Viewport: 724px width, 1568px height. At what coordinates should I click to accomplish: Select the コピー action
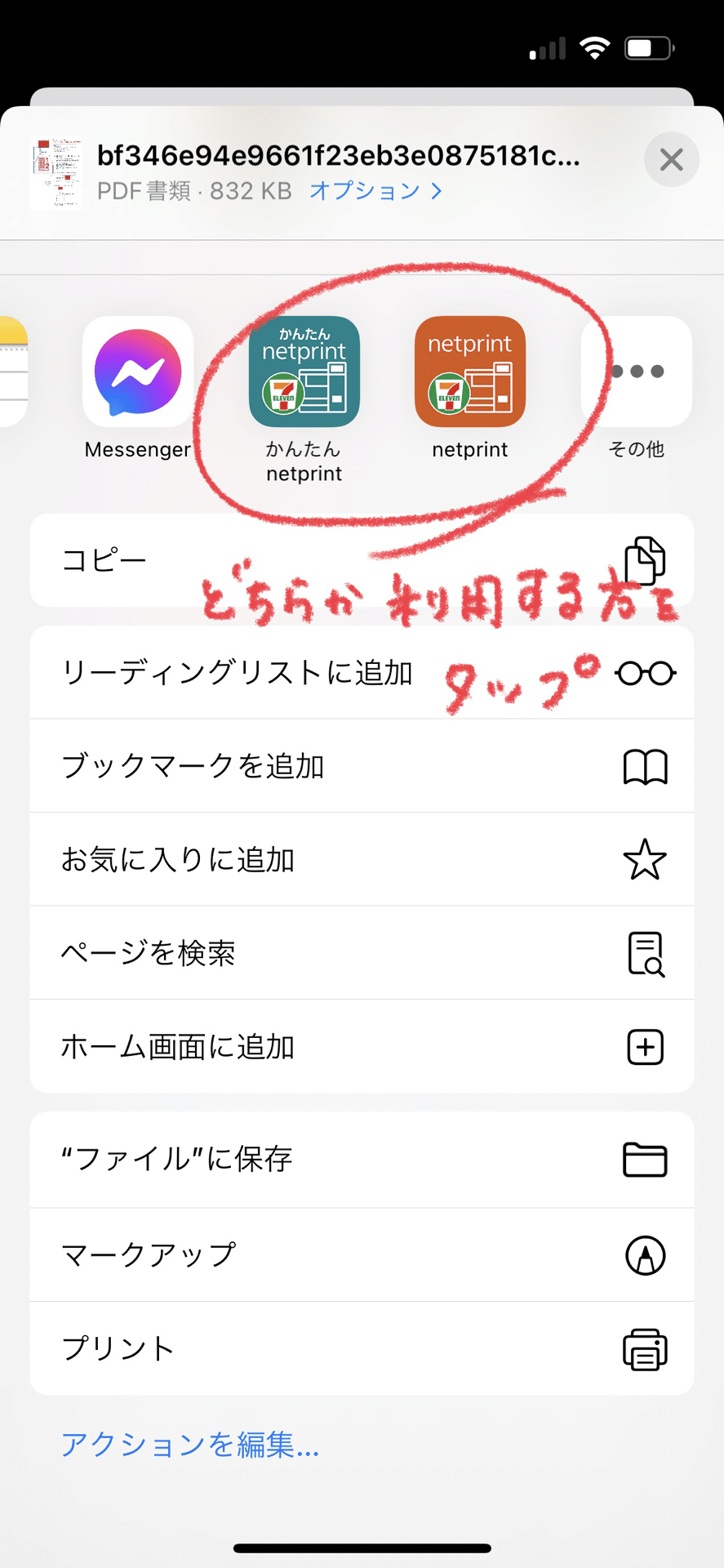(x=362, y=560)
